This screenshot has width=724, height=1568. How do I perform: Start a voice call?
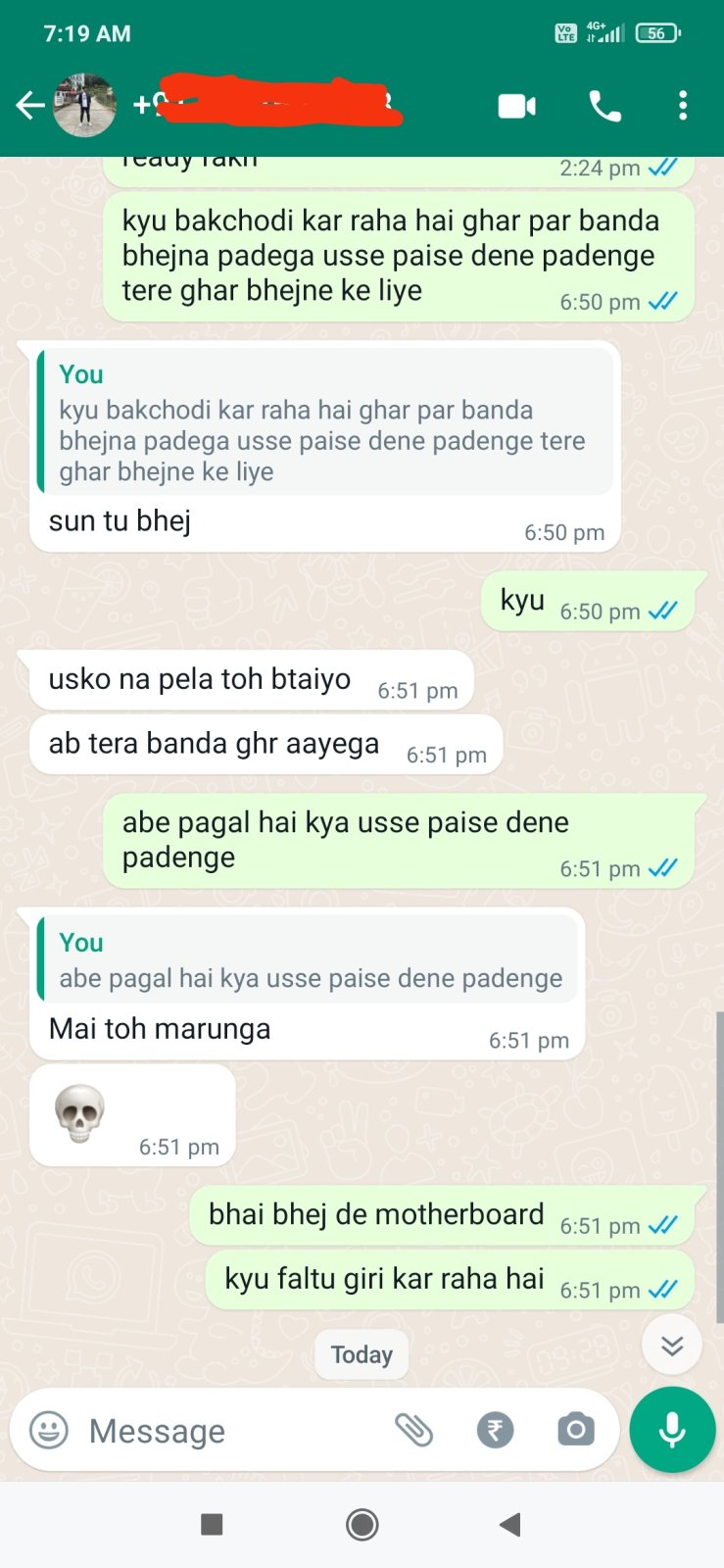pos(604,106)
